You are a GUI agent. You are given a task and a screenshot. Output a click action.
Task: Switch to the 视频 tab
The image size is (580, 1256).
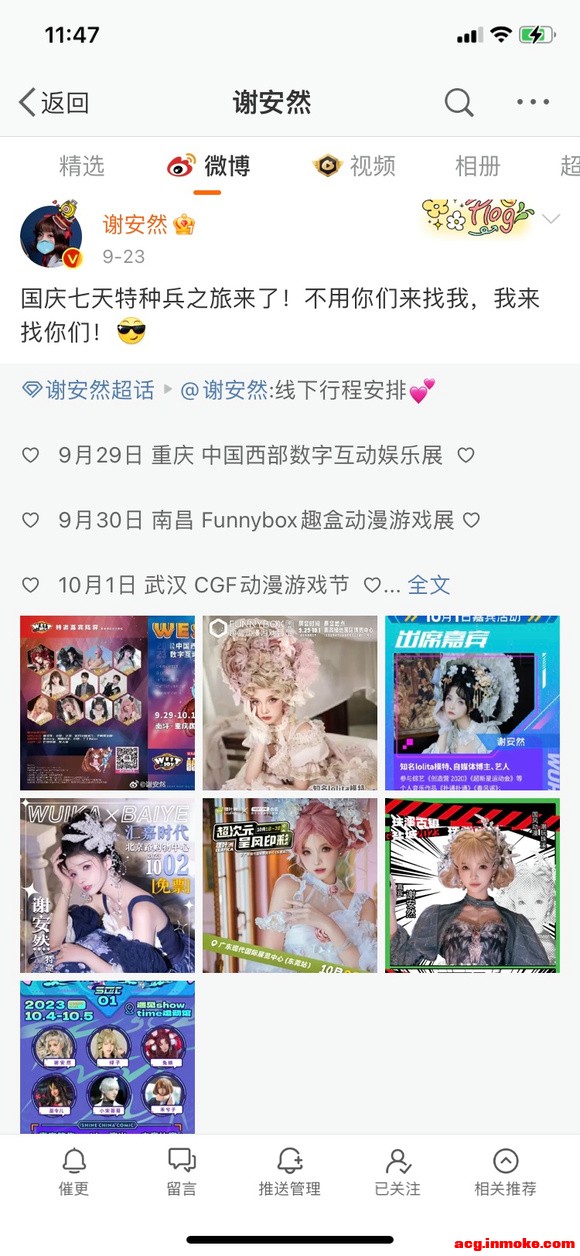354,166
